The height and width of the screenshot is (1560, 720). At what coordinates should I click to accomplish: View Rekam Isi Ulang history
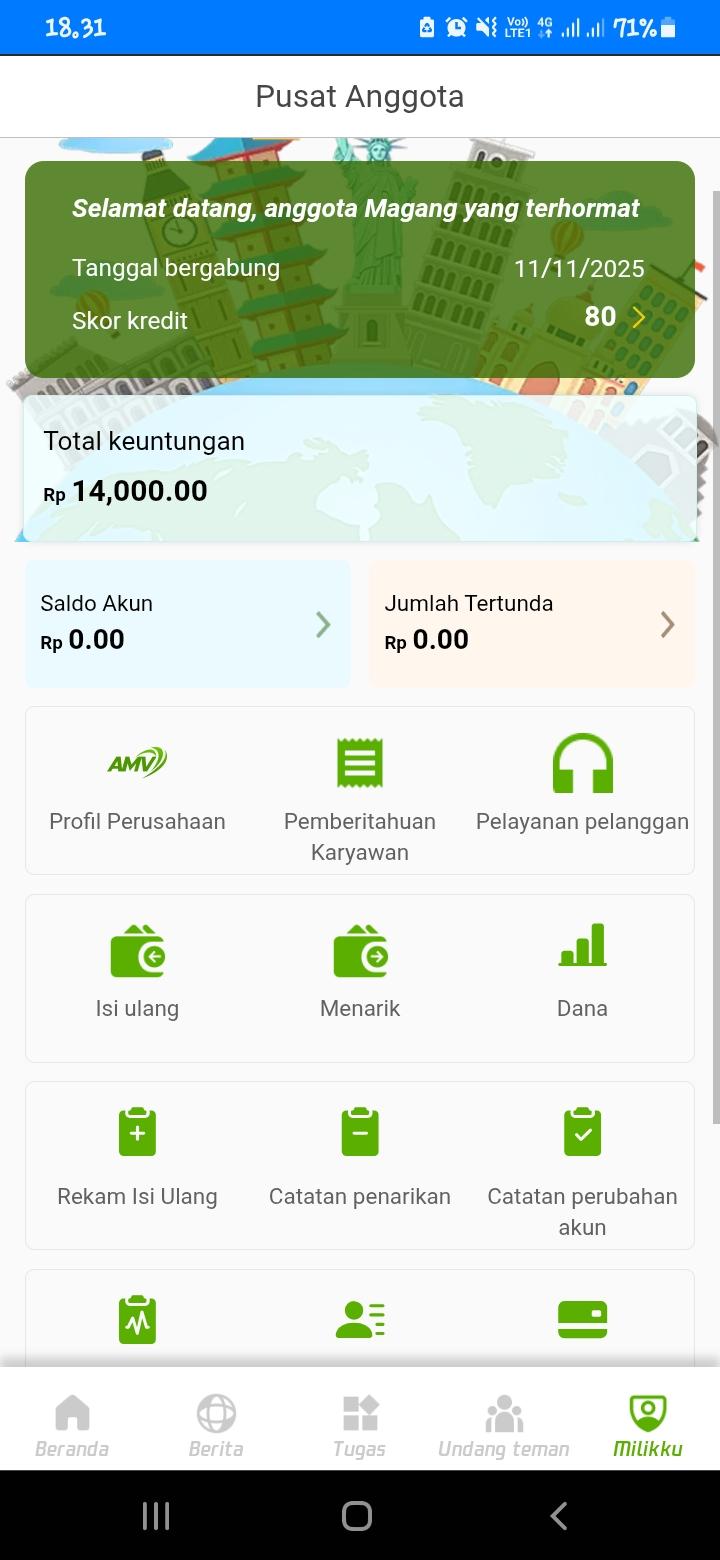point(137,1160)
